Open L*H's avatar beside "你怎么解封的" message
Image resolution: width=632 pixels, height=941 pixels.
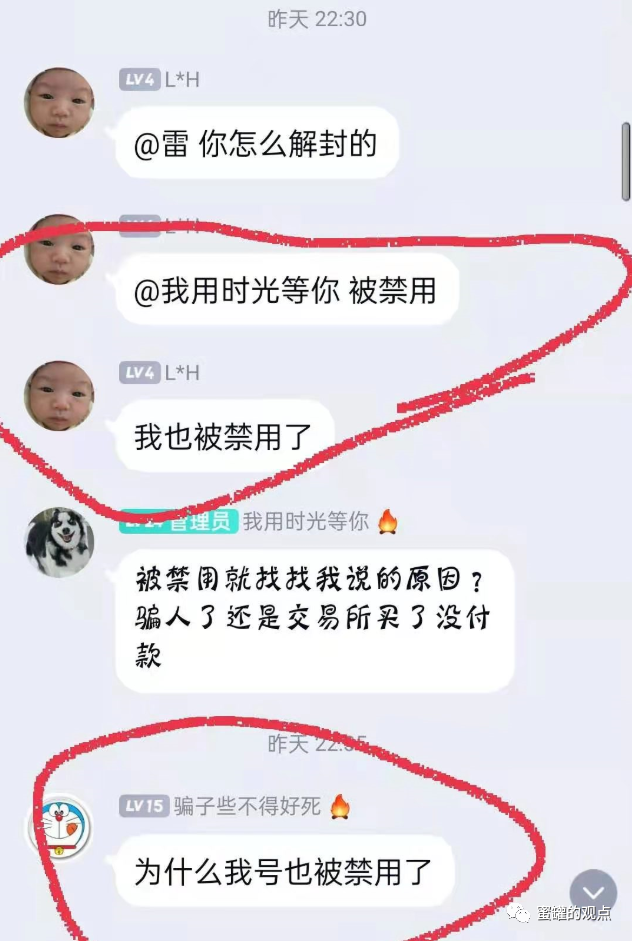pyautogui.click(x=59, y=102)
